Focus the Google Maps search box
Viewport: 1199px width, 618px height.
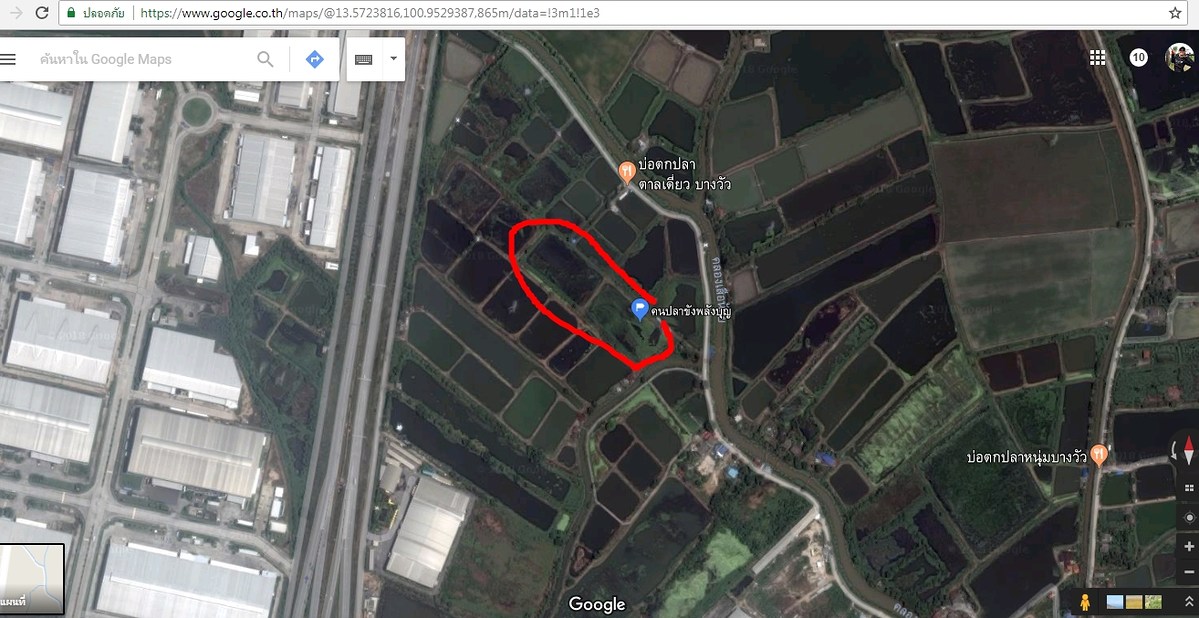pos(140,59)
